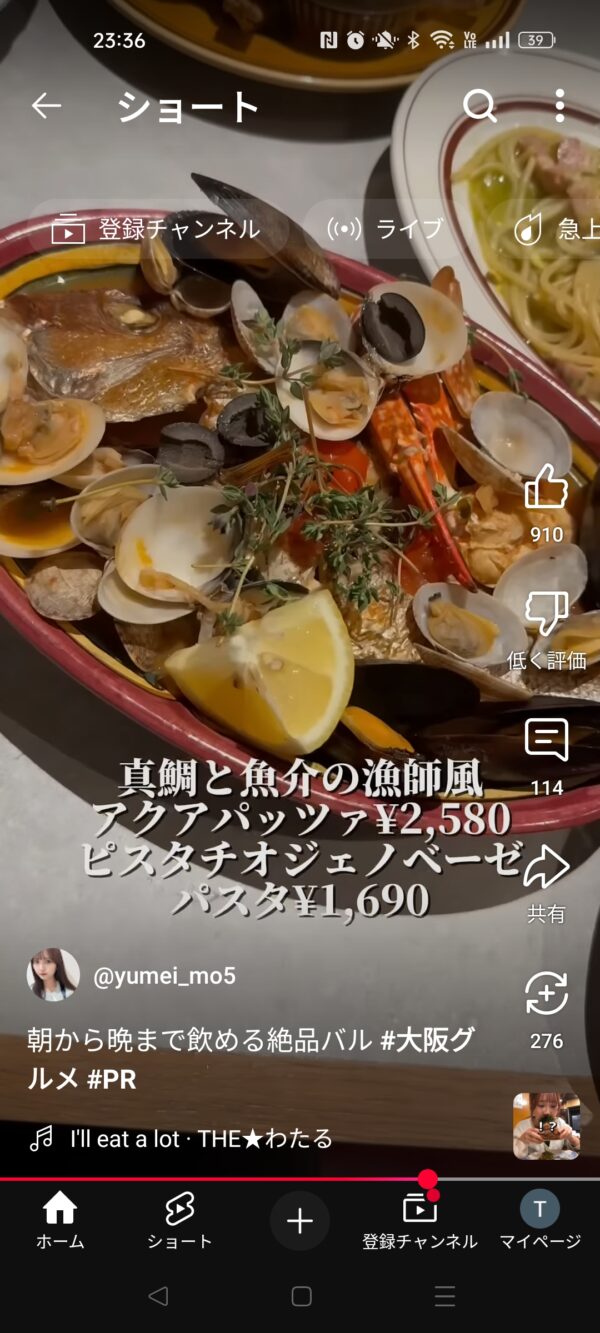Open search from the magnifier icon
The height and width of the screenshot is (1333, 600).
coord(480,106)
